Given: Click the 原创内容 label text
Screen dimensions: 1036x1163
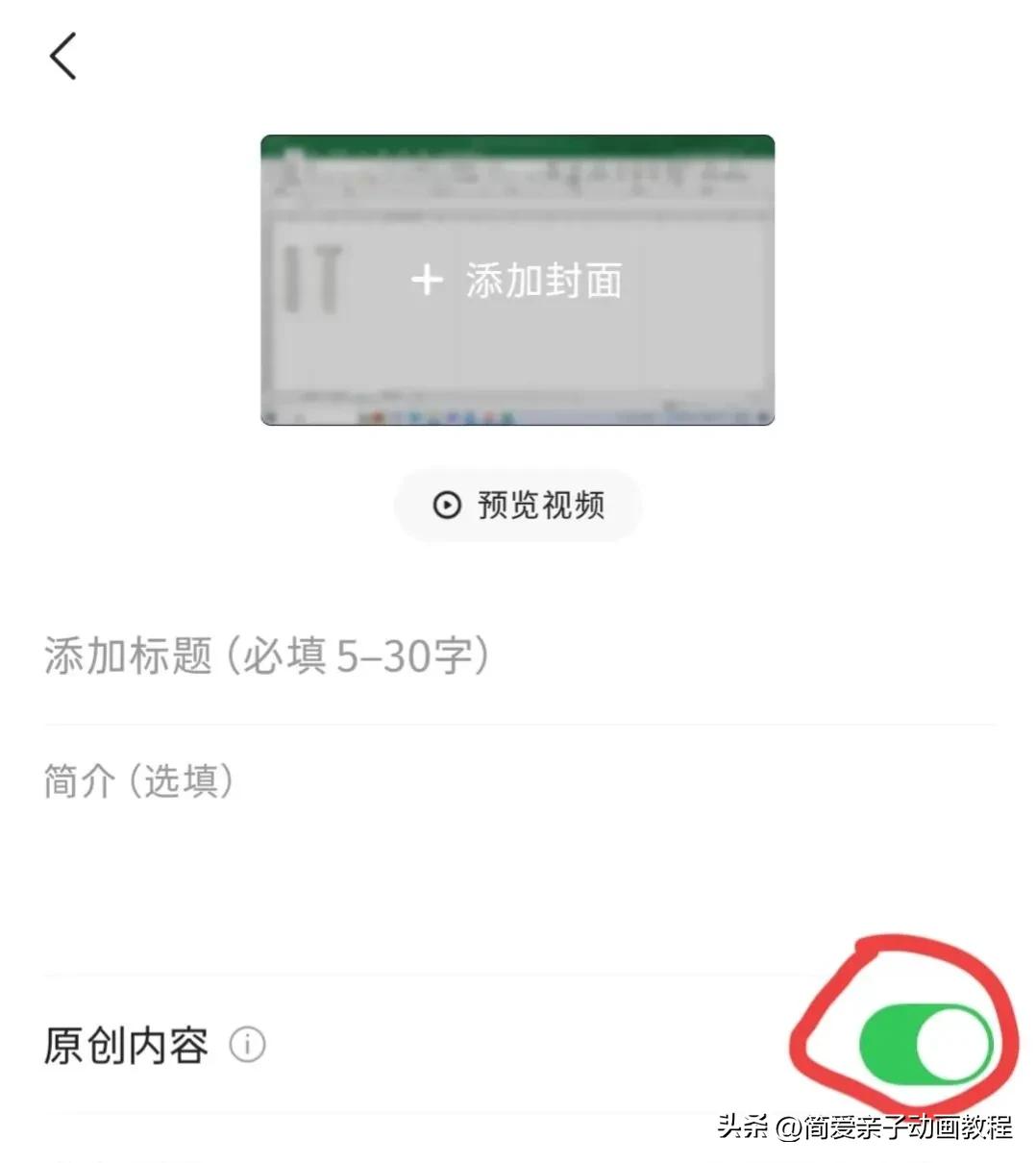Looking at the screenshot, I should 123,1046.
